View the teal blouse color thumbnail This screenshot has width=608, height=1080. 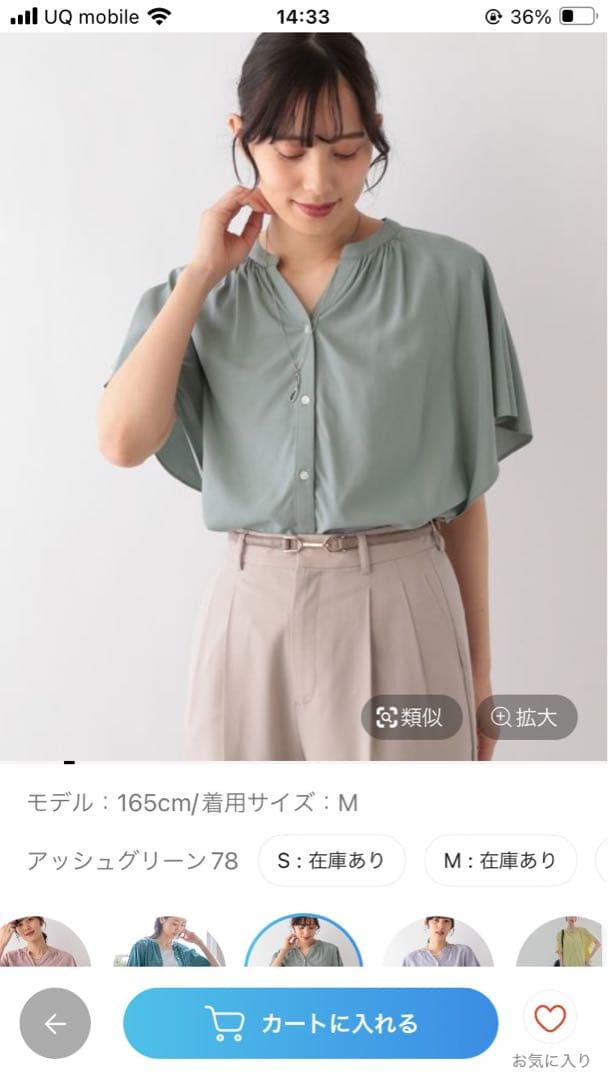click(169, 941)
